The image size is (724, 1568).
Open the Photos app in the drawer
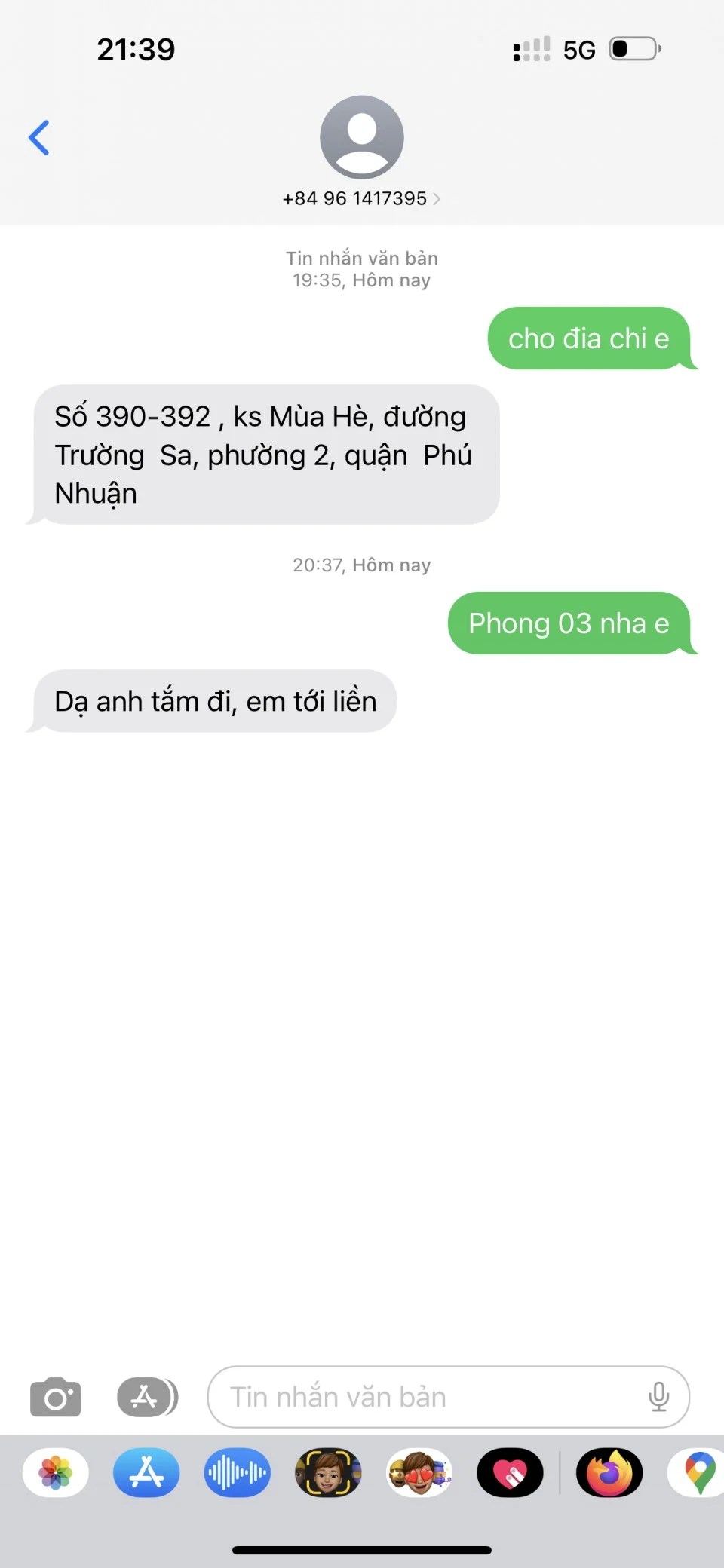(x=56, y=1472)
